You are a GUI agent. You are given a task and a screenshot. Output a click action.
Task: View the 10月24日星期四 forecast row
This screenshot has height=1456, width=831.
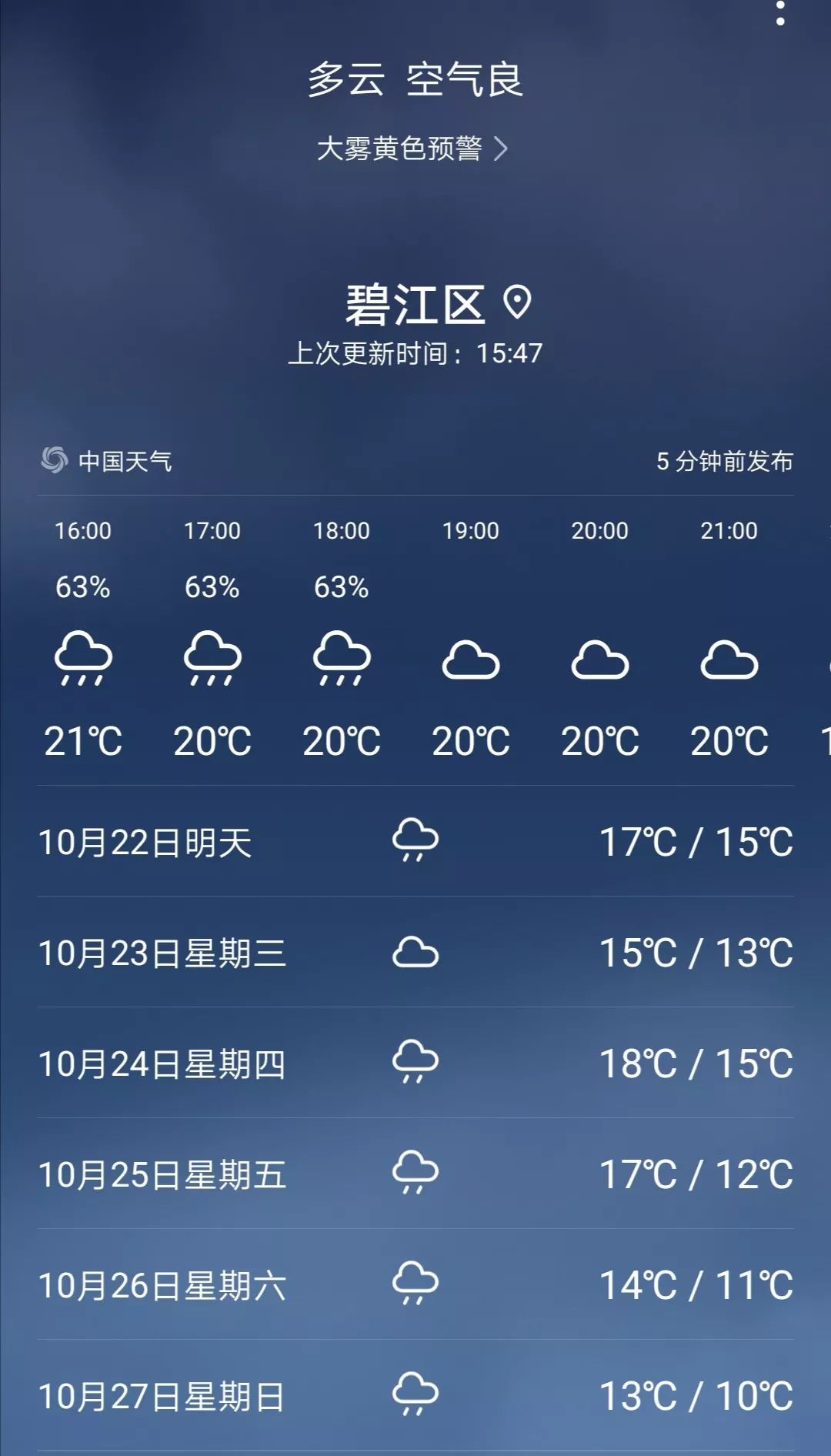(x=415, y=1063)
